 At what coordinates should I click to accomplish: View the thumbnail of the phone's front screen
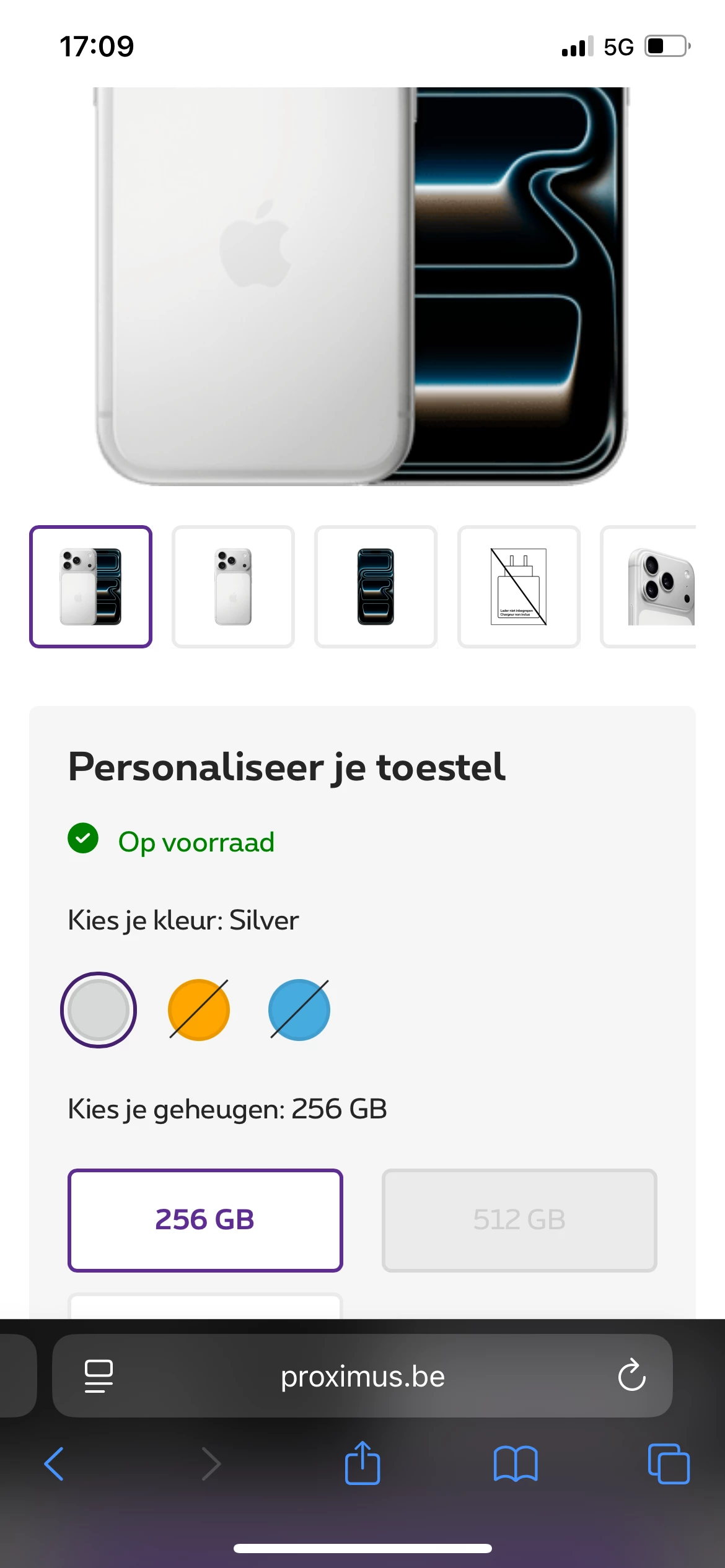[x=376, y=586]
